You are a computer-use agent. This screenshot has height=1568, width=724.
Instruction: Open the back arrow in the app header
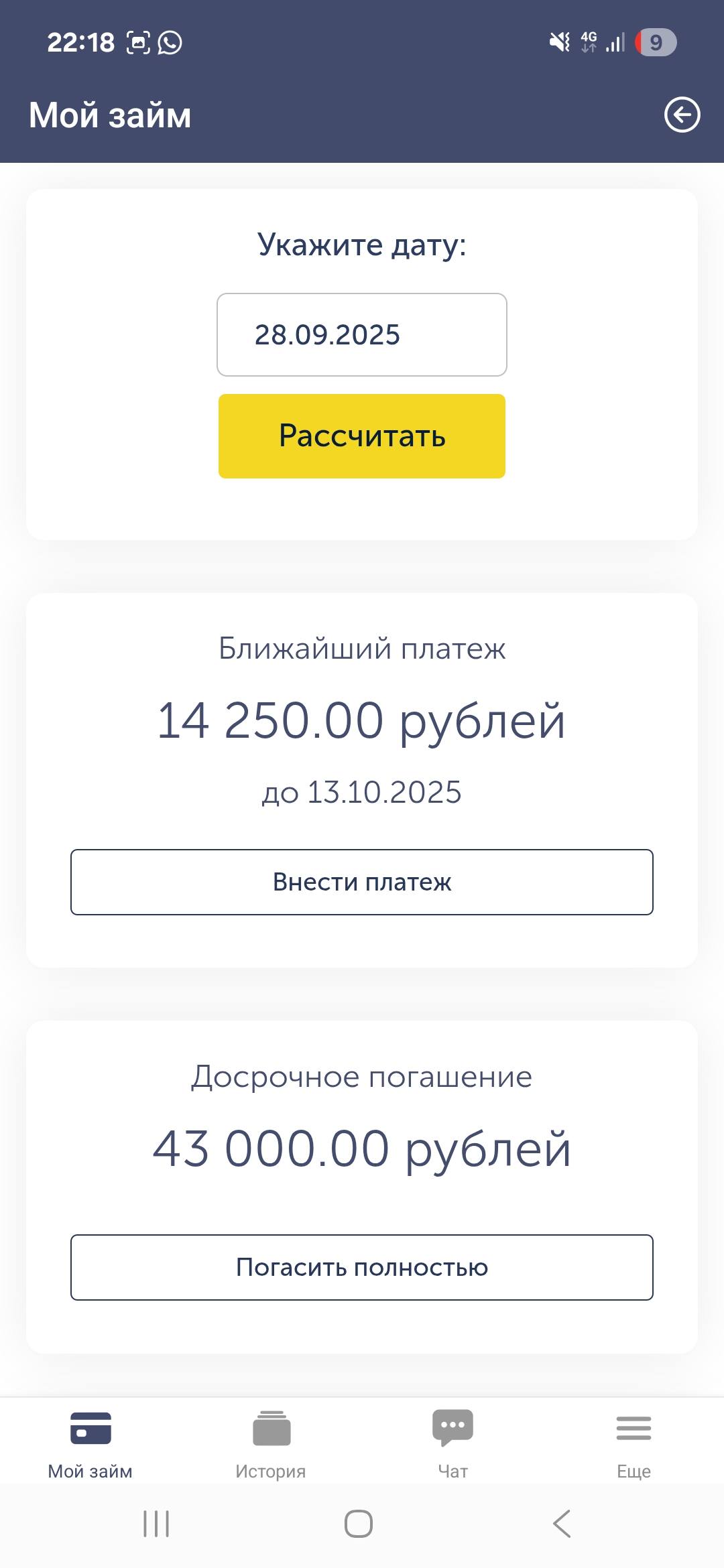[682, 116]
